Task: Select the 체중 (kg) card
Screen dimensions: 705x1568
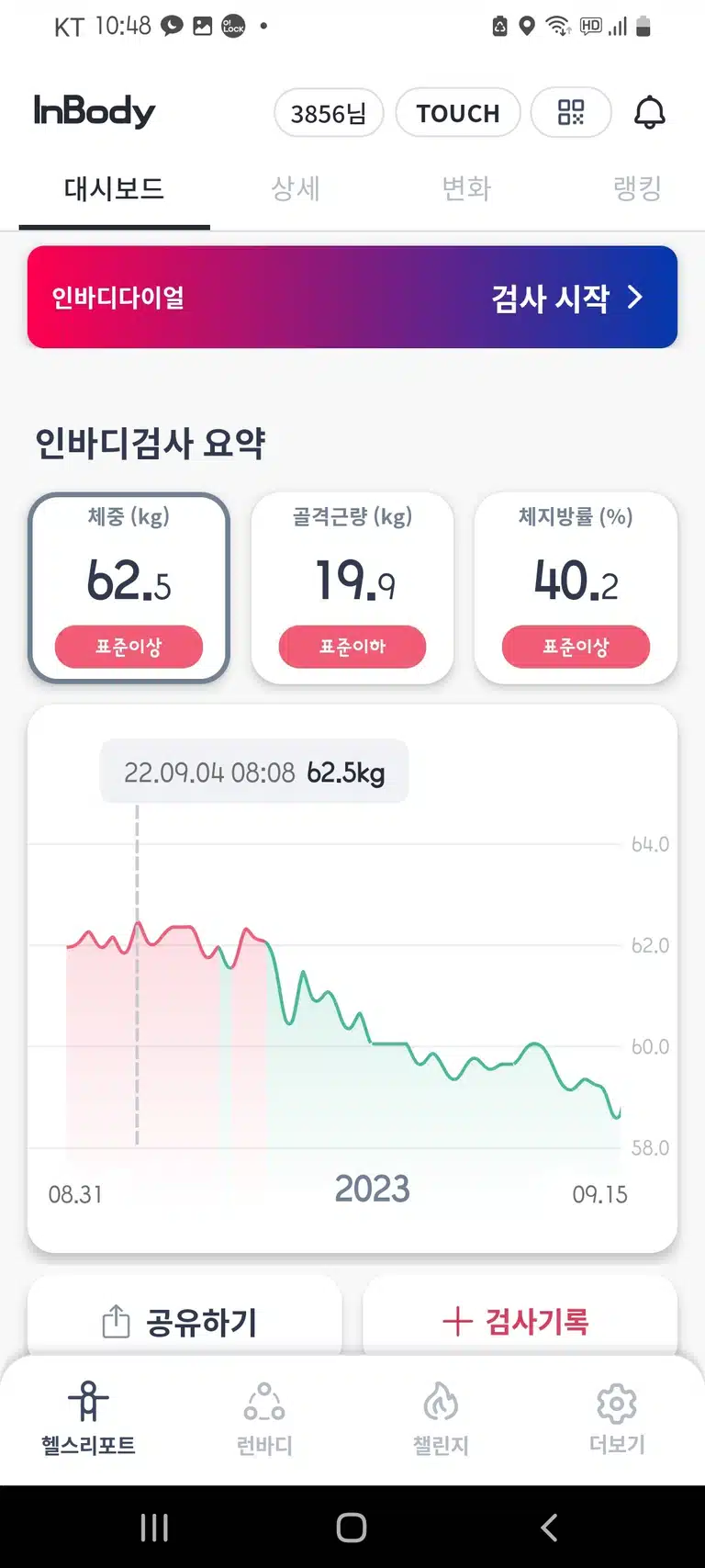Action: (129, 588)
